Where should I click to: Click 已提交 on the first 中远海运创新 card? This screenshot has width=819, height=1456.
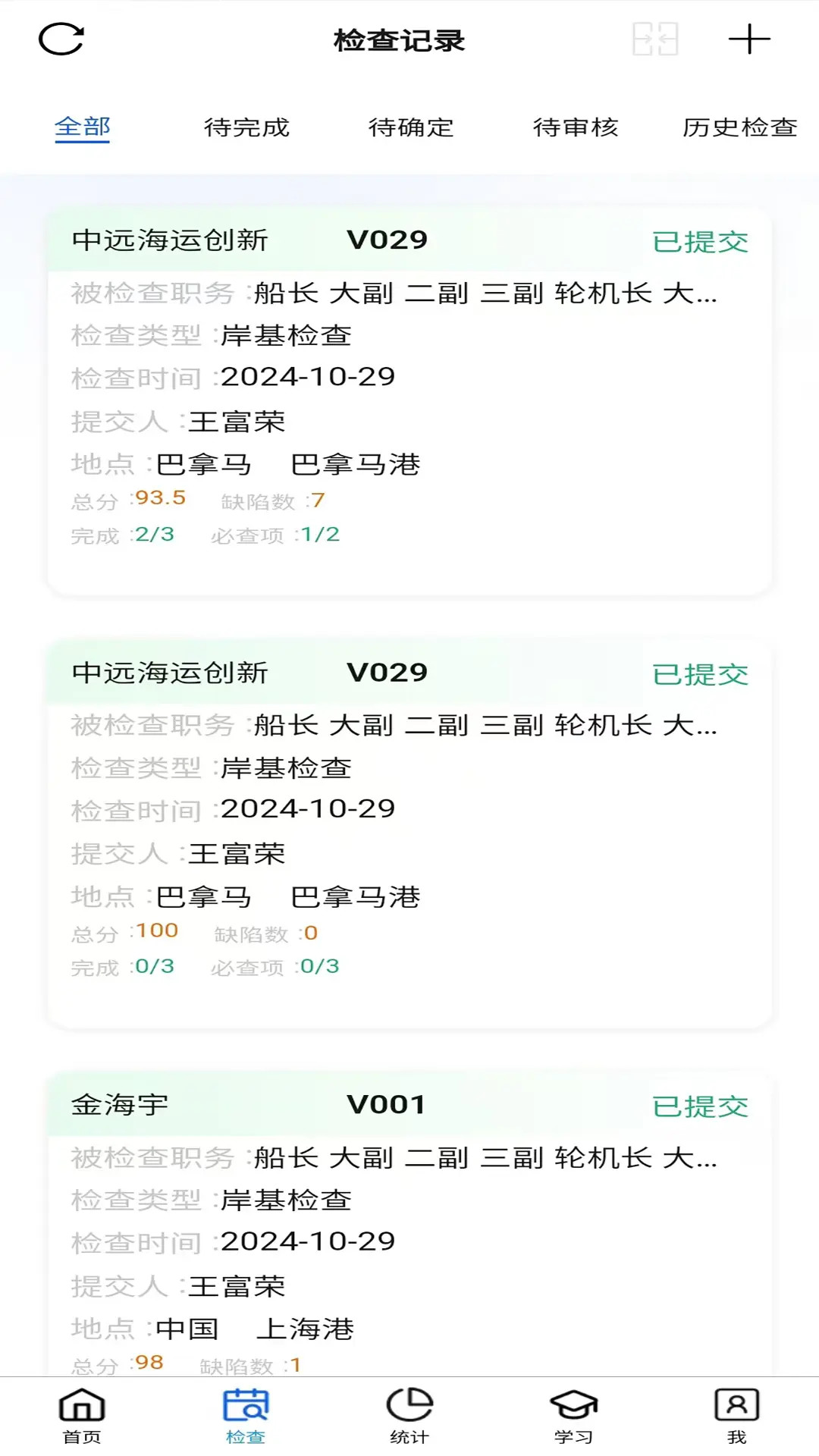pyautogui.click(x=701, y=241)
